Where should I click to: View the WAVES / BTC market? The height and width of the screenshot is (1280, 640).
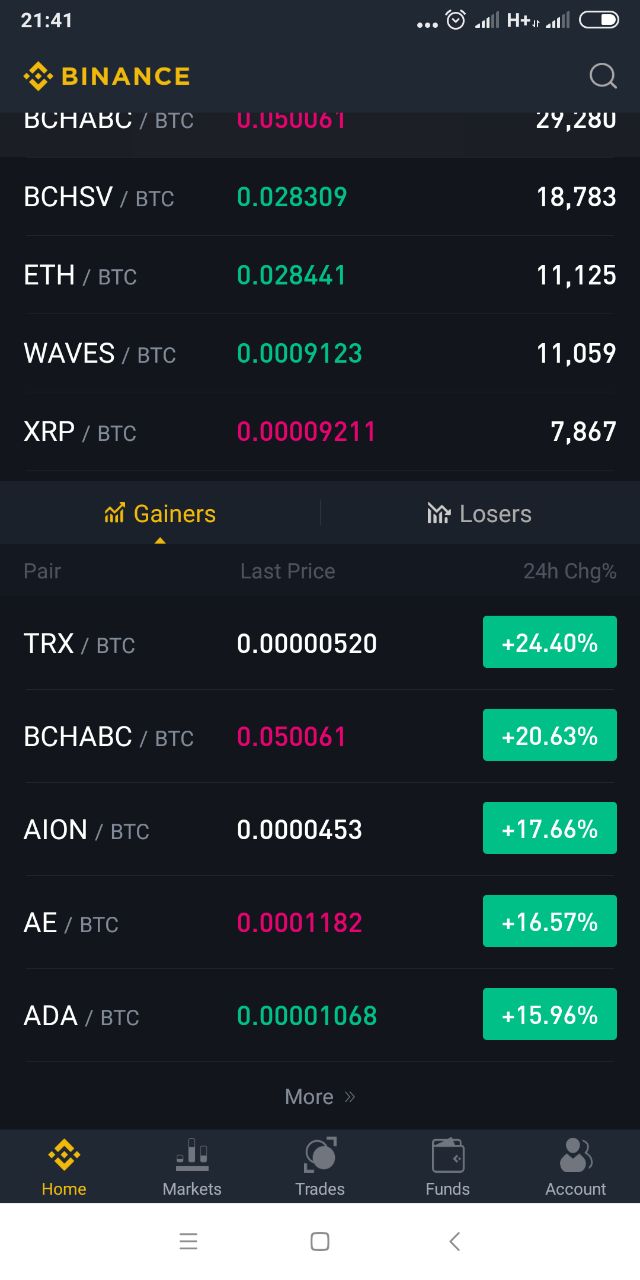320,353
